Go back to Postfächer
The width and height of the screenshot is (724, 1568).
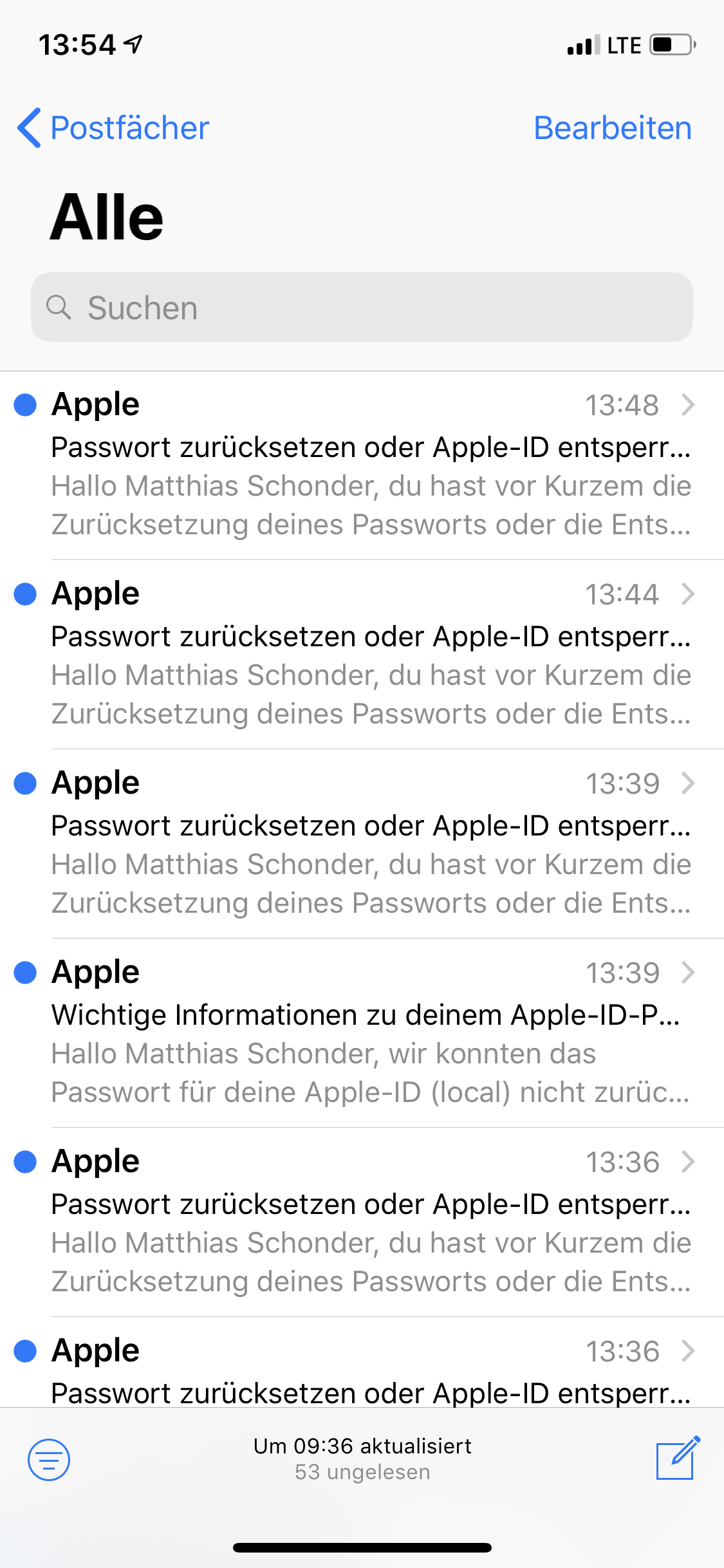113,127
